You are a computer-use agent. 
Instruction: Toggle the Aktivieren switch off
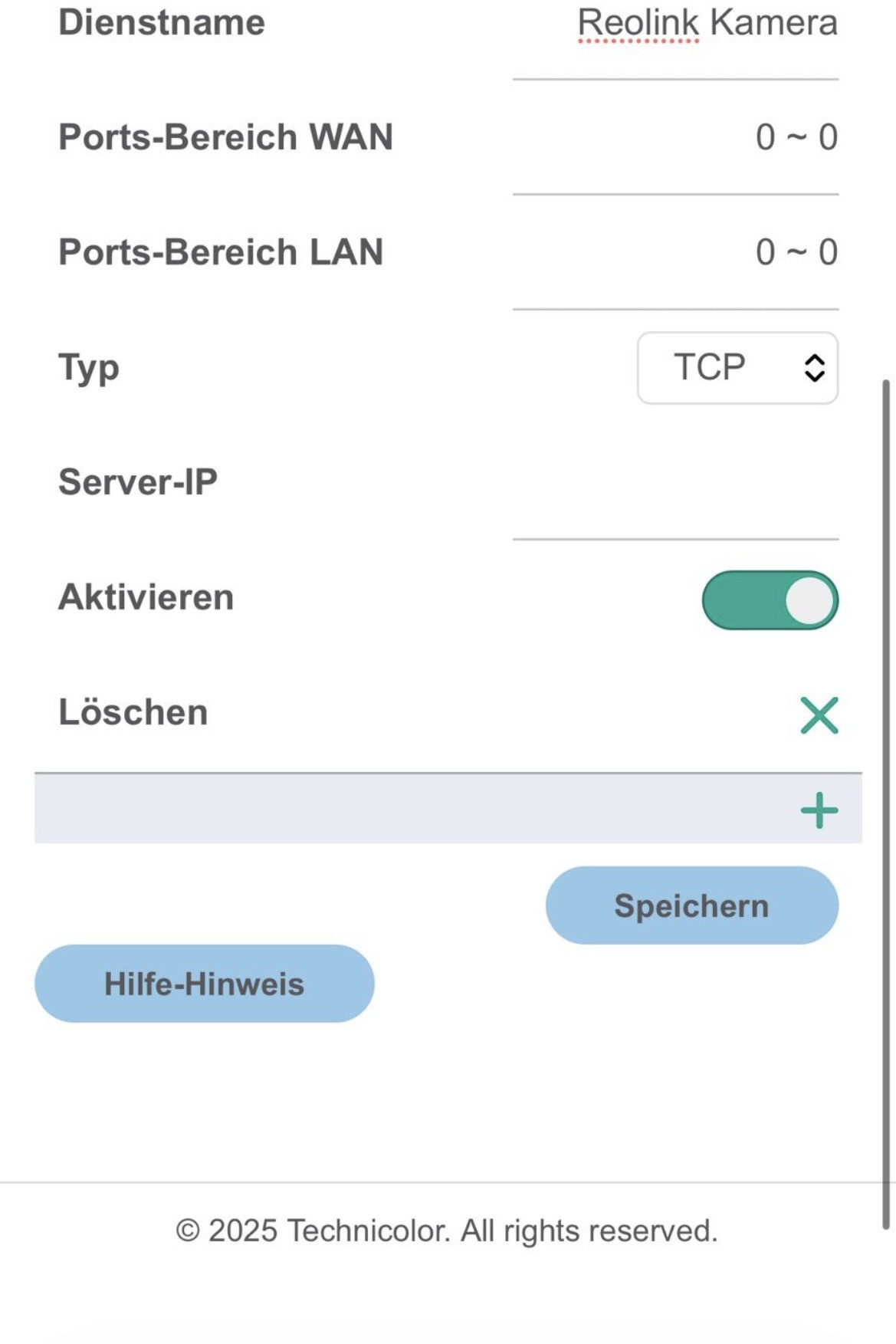[770, 600]
